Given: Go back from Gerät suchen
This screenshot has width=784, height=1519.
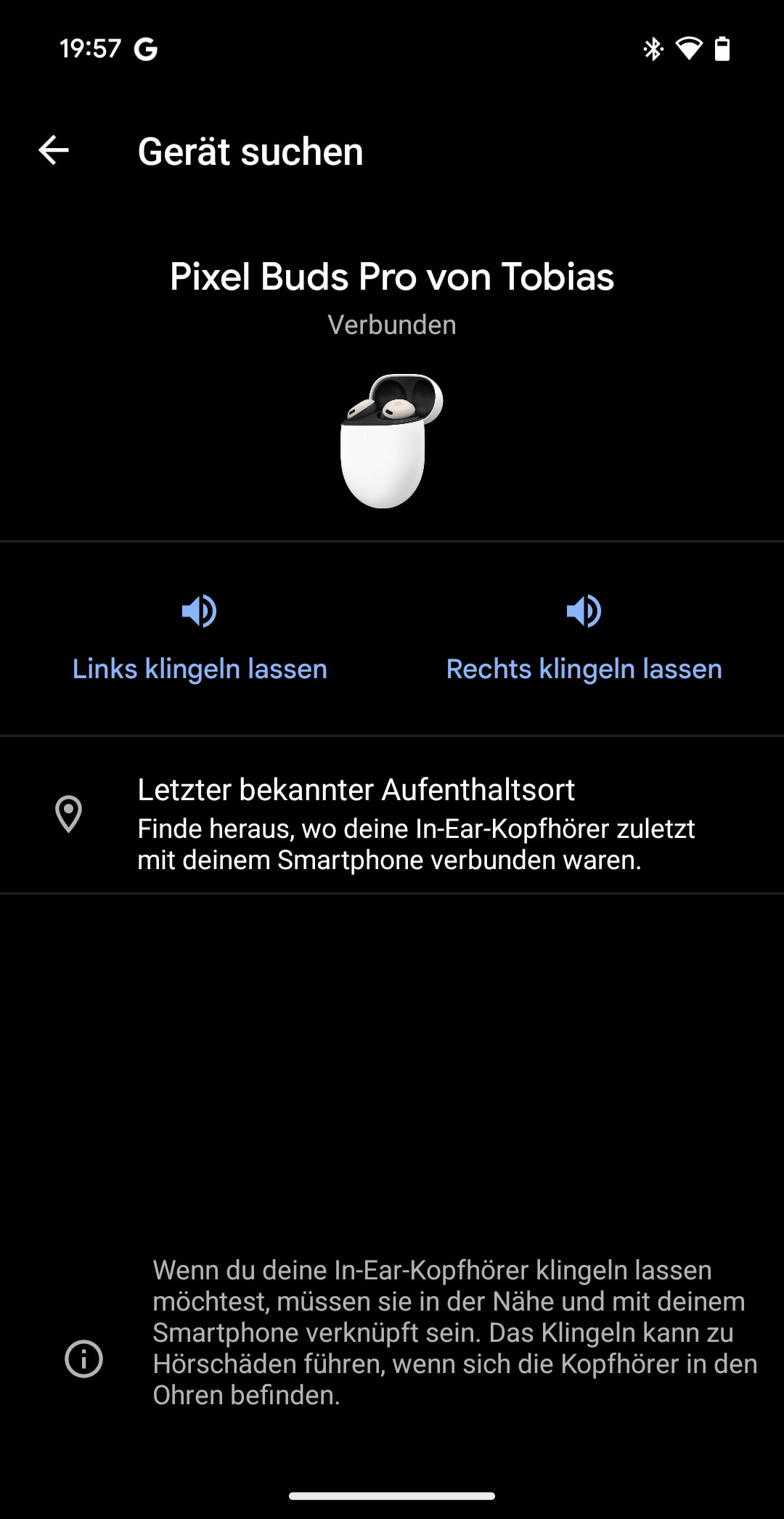Looking at the screenshot, I should pyautogui.click(x=54, y=151).
